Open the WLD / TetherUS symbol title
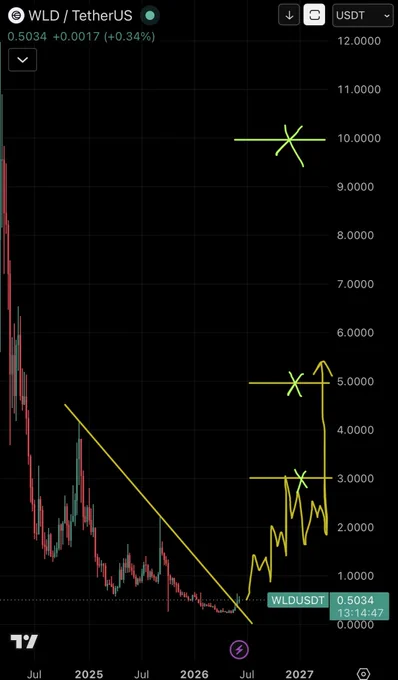The image size is (398, 680). pyautogui.click(x=80, y=16)
